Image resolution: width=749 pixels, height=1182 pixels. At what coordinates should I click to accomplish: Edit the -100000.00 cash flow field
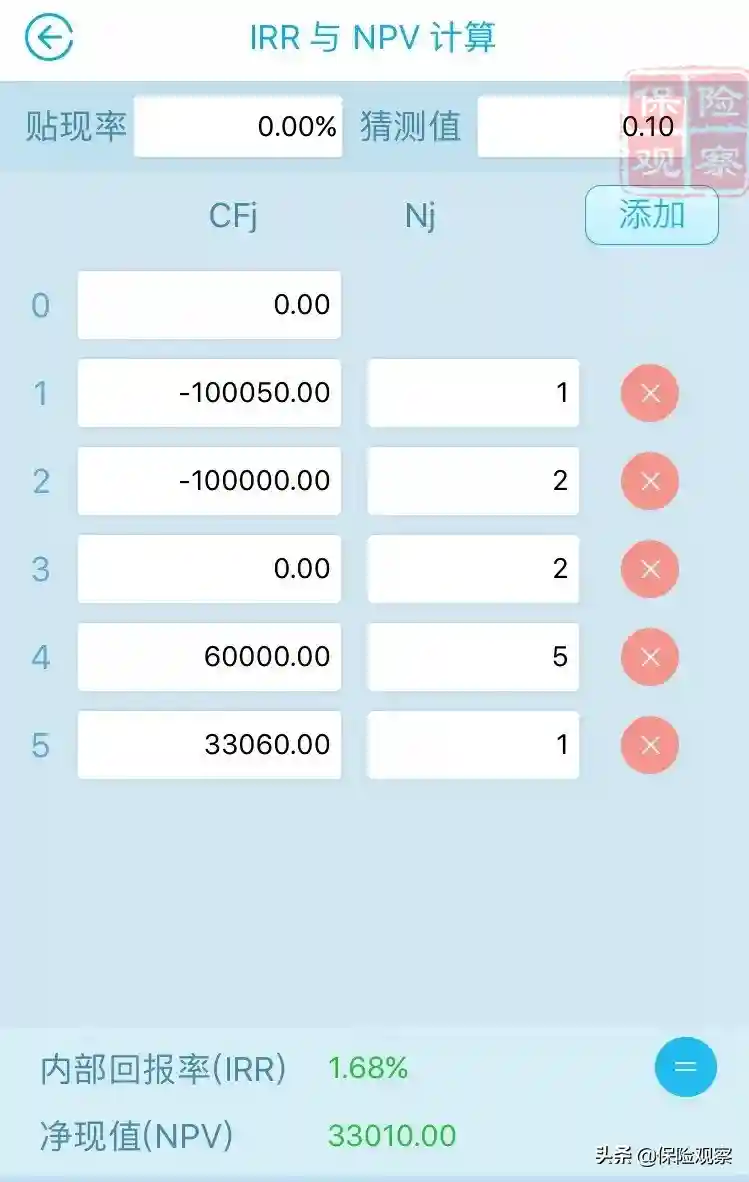click(209, 481)
